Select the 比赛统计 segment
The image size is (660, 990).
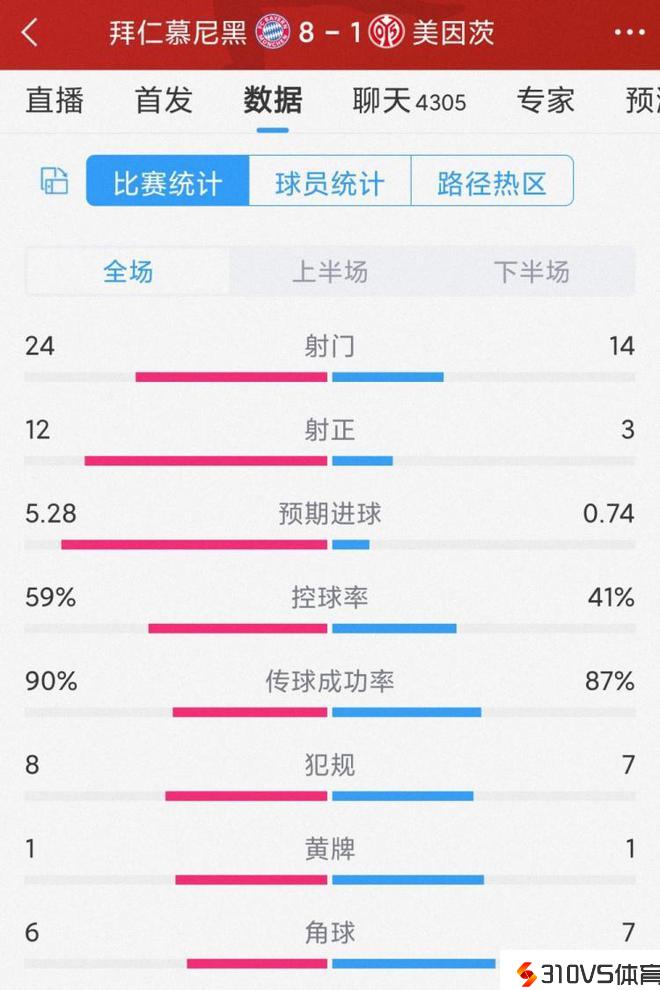click(167, 181)
